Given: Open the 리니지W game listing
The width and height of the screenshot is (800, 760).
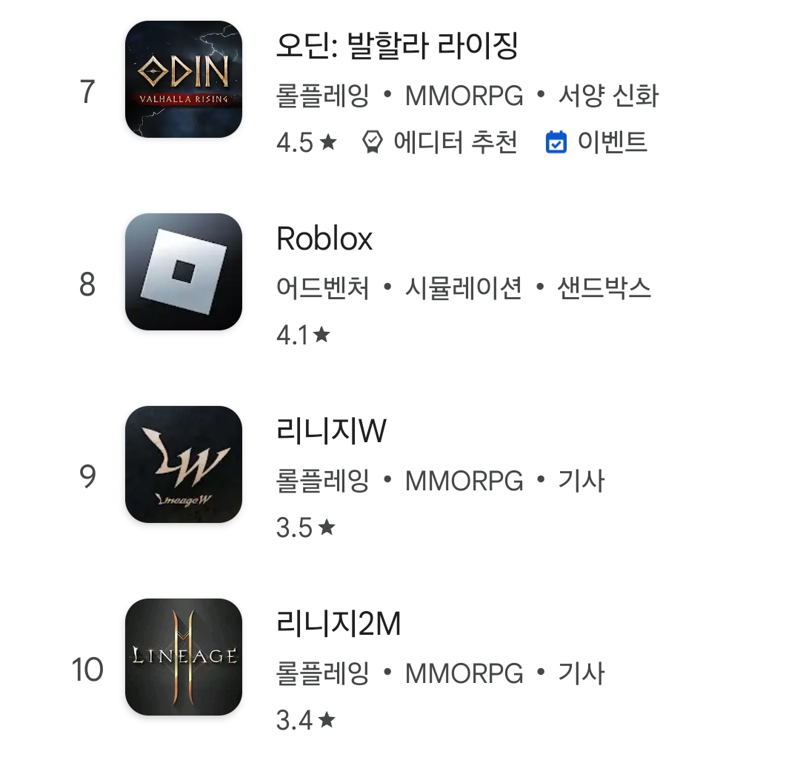Looking at the screenshot, I should (x=331, y=431).
